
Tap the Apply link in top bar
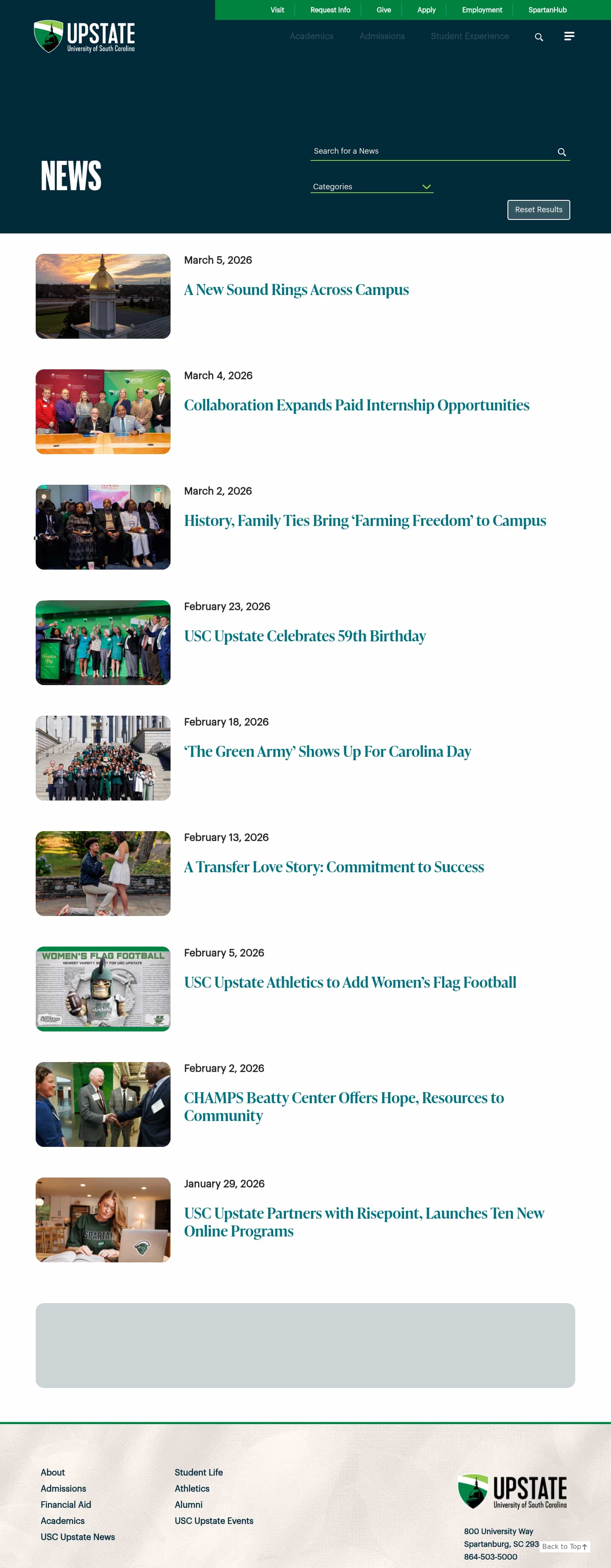point(426,10)
